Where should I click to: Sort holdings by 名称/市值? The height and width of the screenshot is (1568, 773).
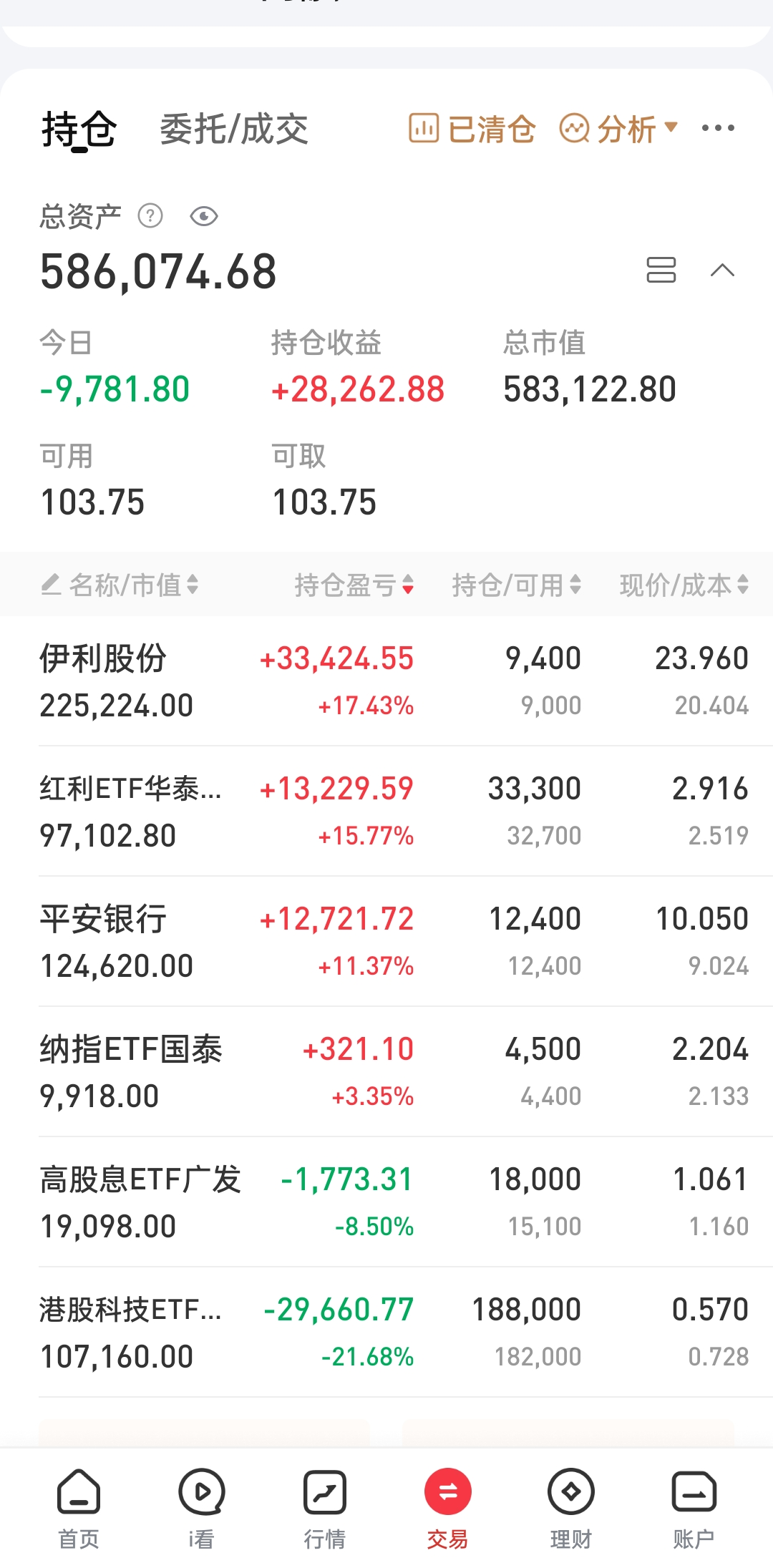(x=120, y=585)
